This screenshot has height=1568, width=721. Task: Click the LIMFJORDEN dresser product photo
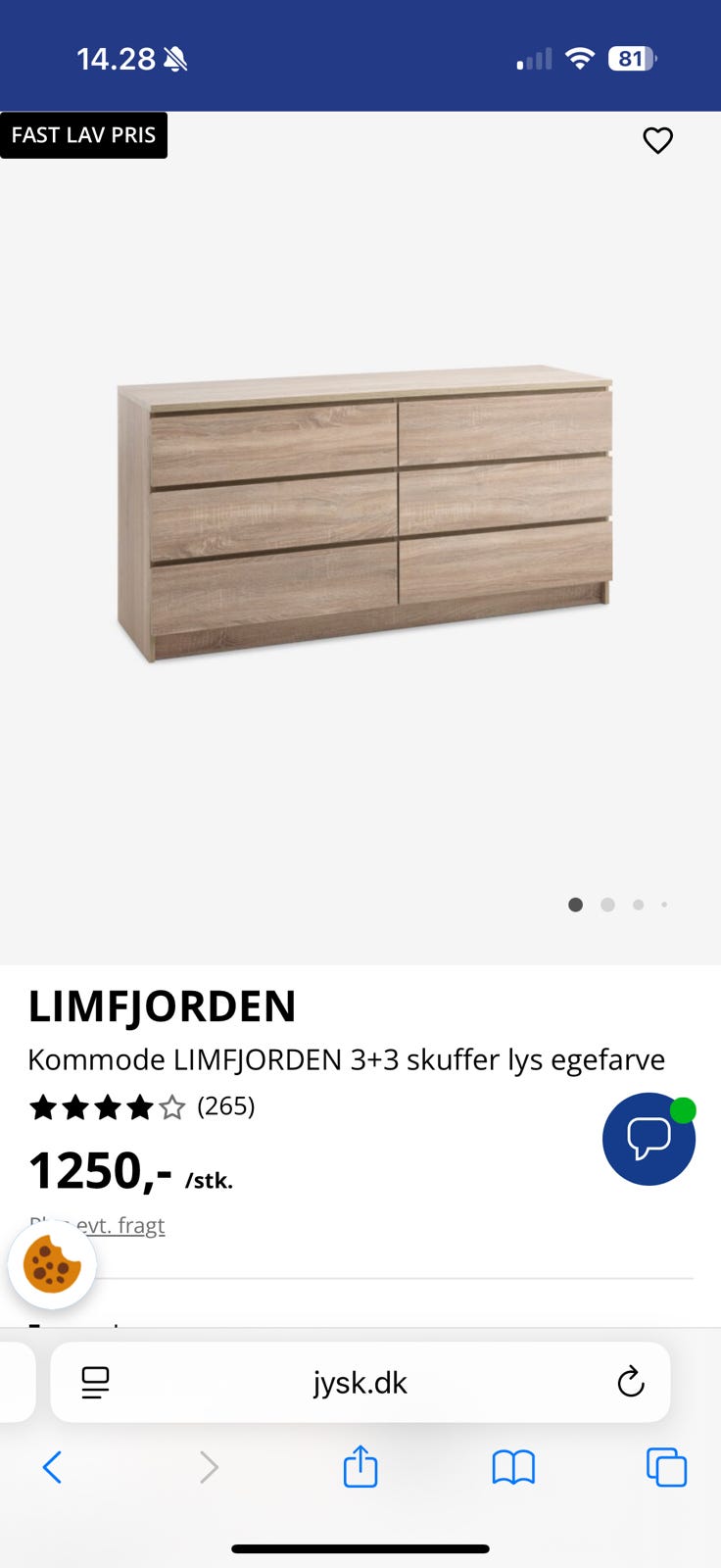[x=367, y=514]
